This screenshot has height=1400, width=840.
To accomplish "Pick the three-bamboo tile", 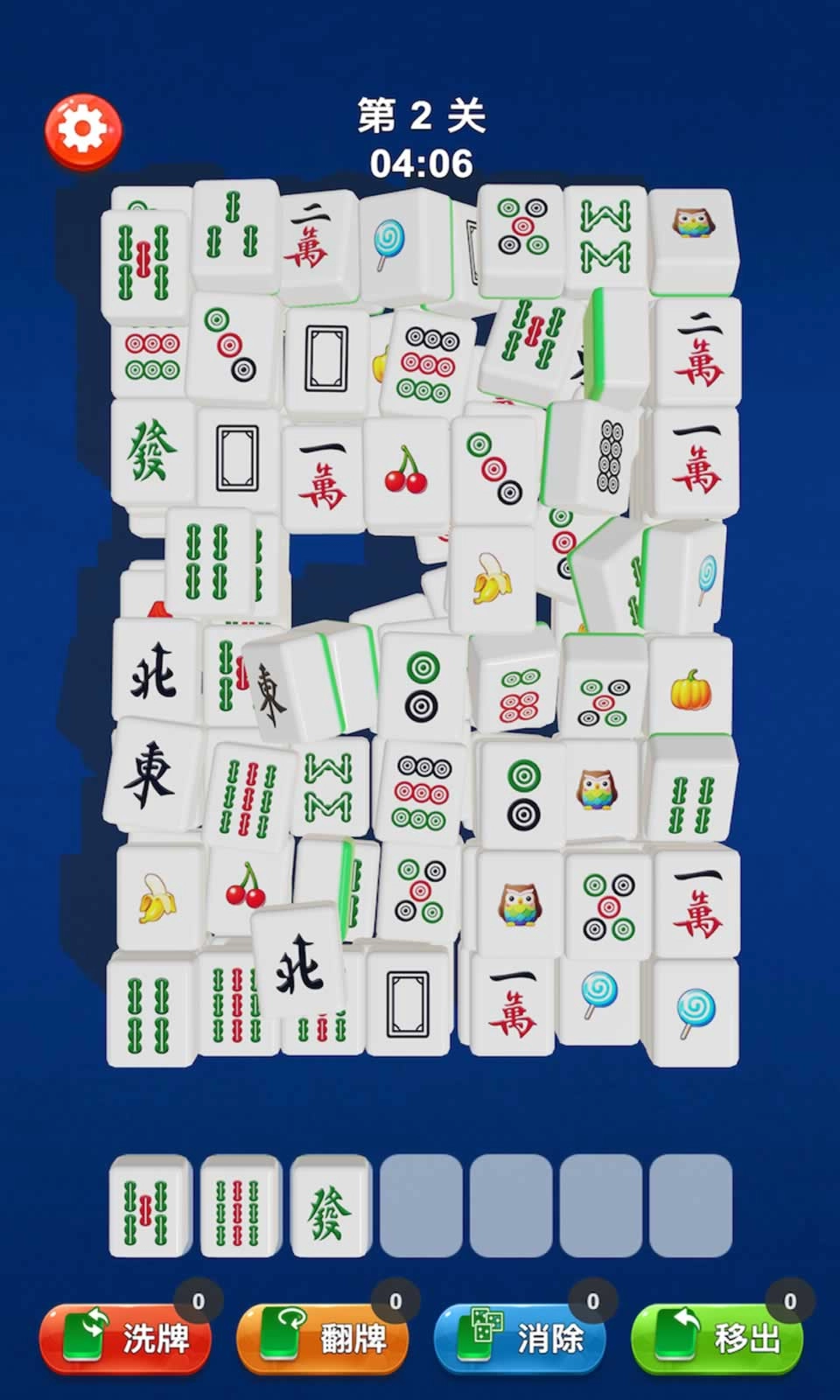I will 233,231.
